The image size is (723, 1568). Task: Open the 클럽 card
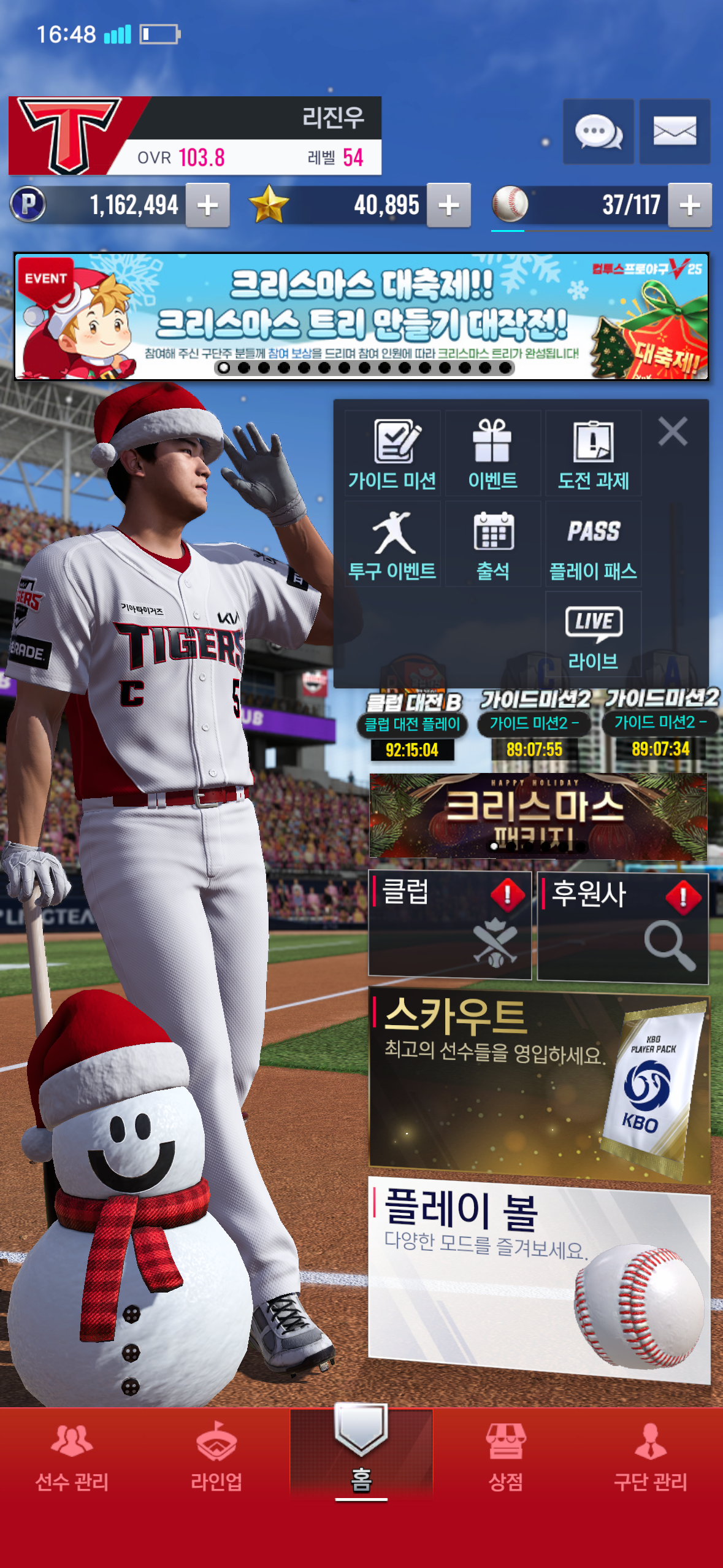pyautogui.click(x=449, y=924)
